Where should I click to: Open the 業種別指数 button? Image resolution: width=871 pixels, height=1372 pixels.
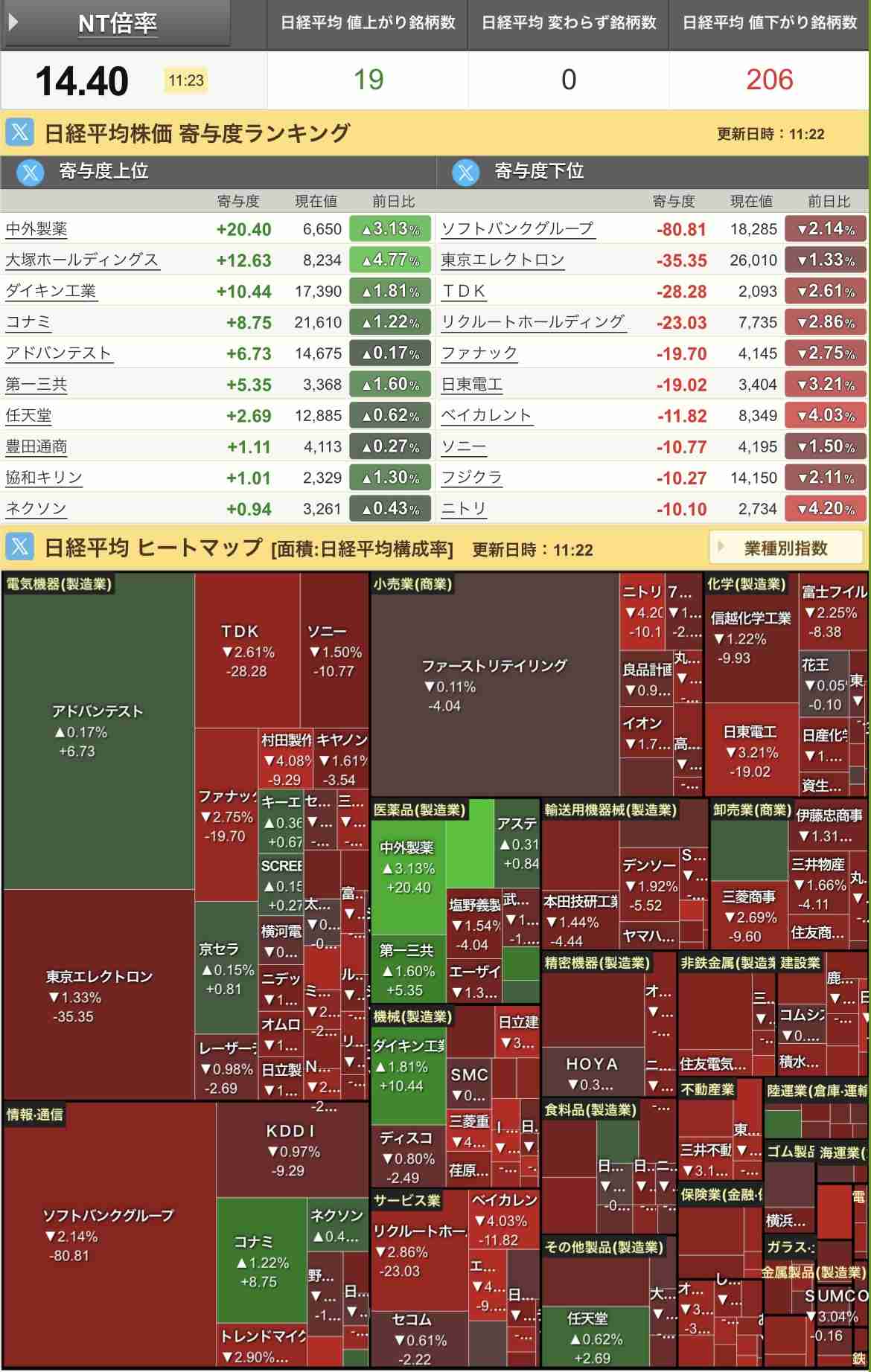[x=786, y=548]
